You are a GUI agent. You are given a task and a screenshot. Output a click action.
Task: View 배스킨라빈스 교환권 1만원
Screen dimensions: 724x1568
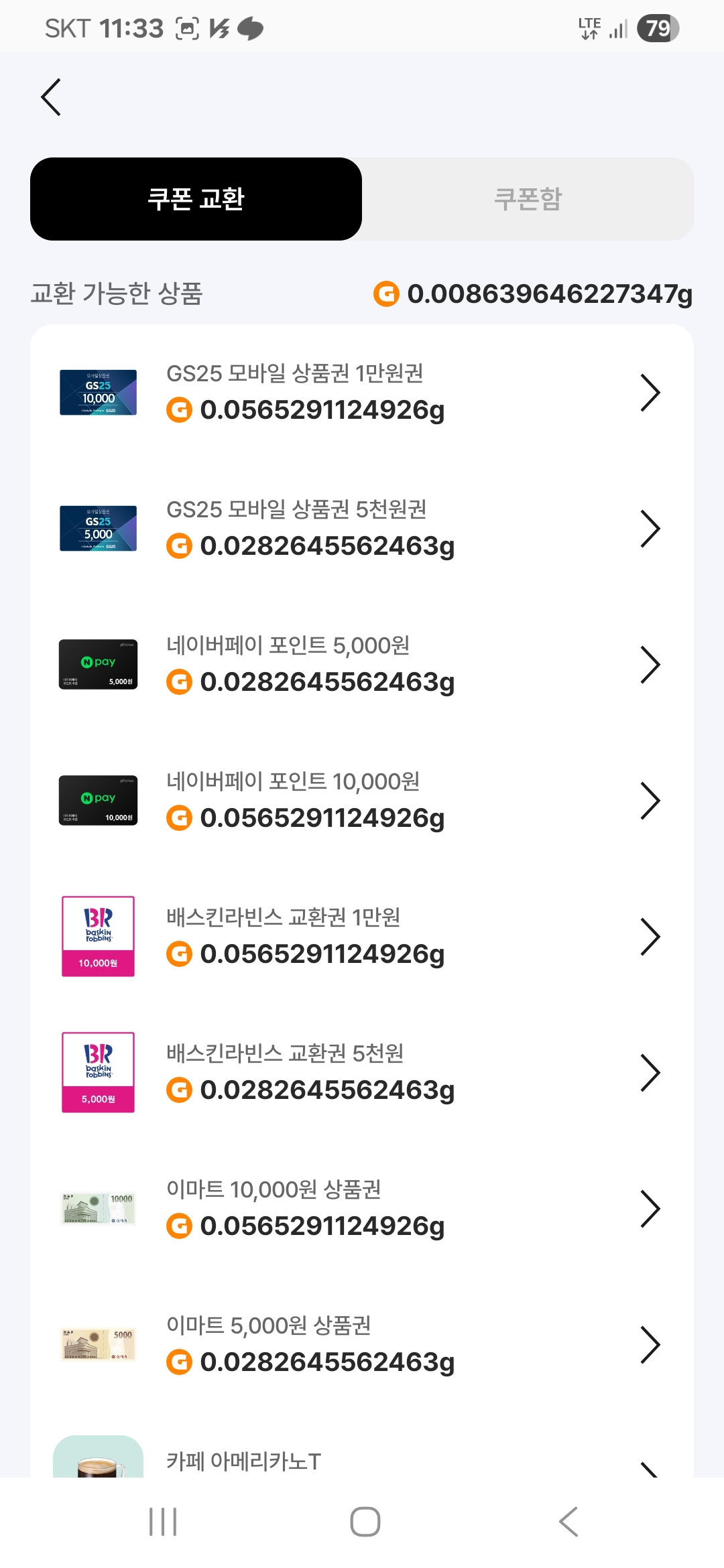(362, 937)
